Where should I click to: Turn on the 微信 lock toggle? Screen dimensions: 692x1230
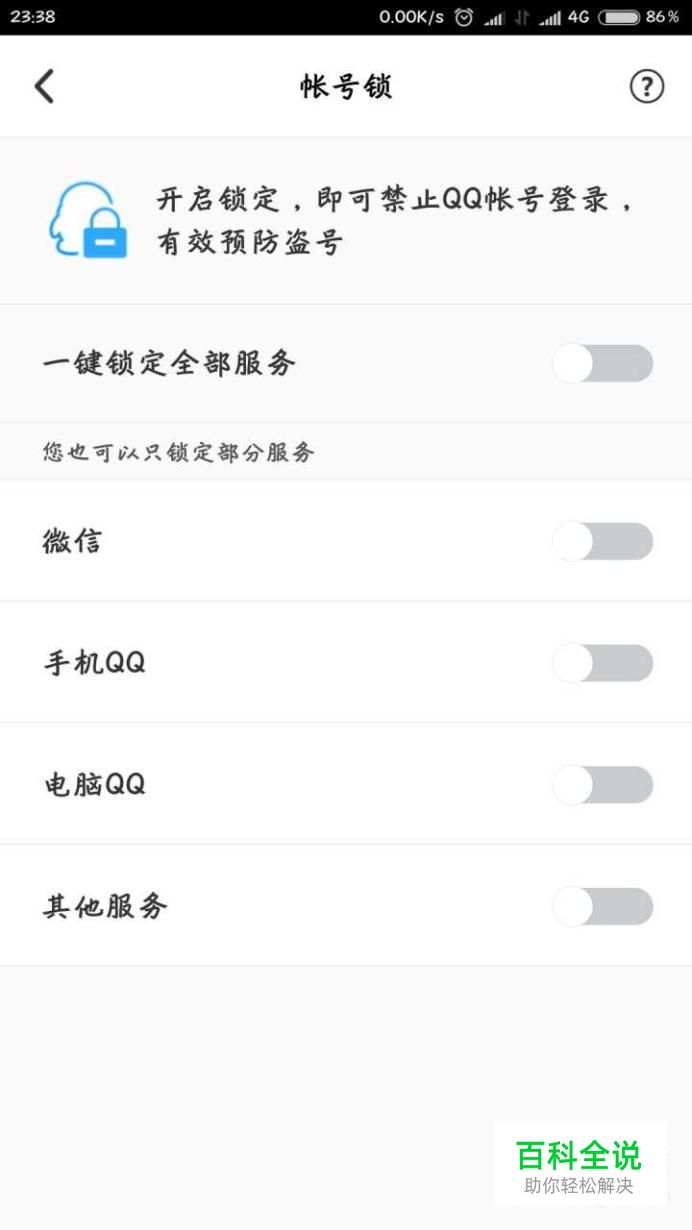[x=603, y=541]
